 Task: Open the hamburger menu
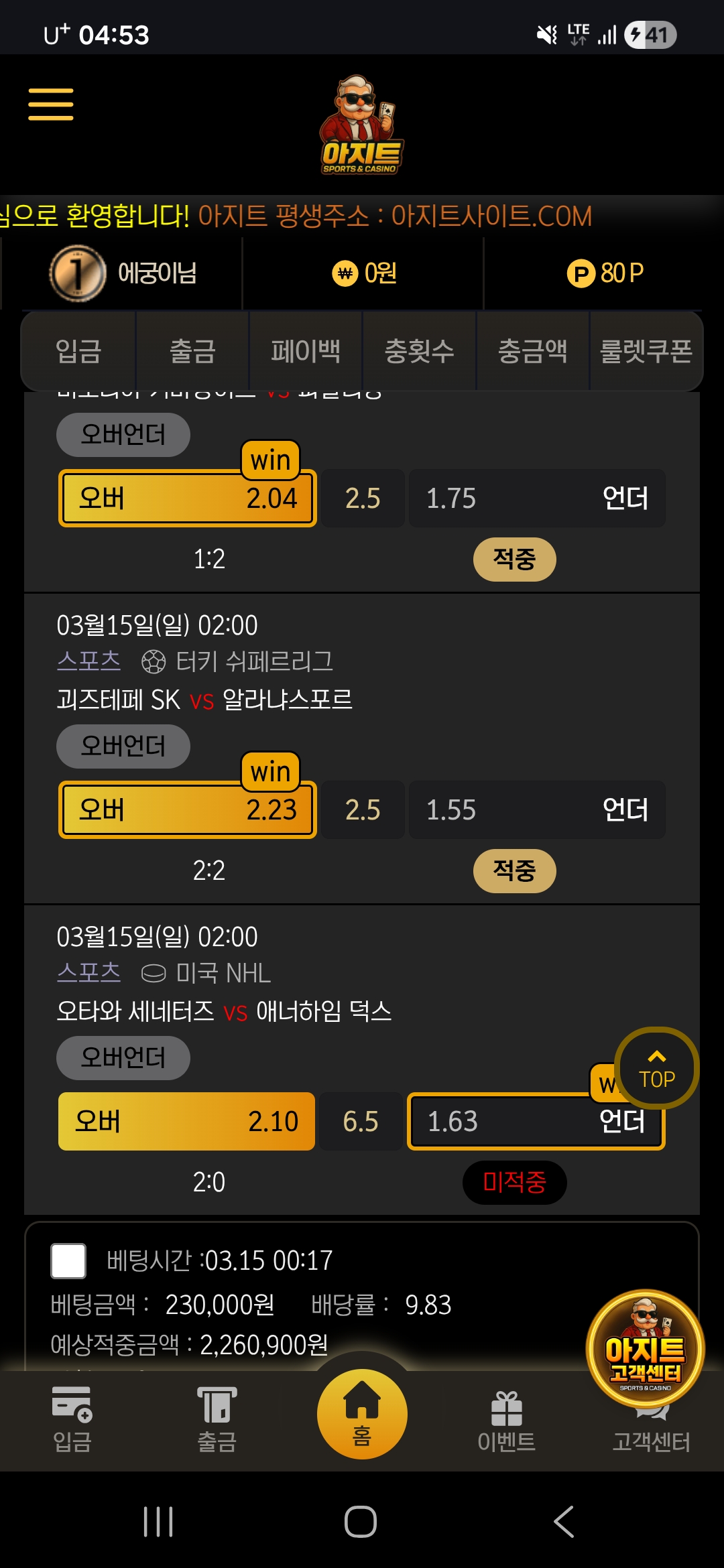click(x=51, y=105)
